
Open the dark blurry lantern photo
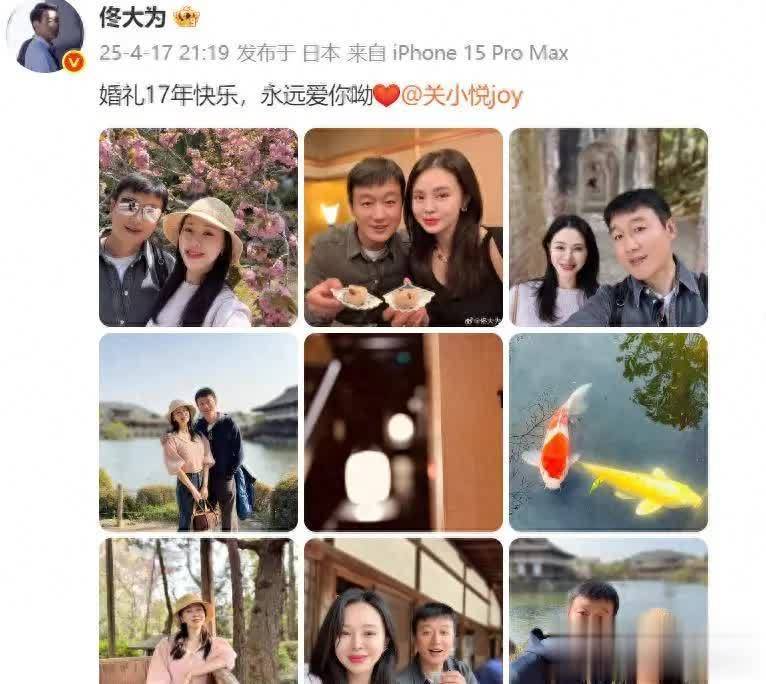403,431
